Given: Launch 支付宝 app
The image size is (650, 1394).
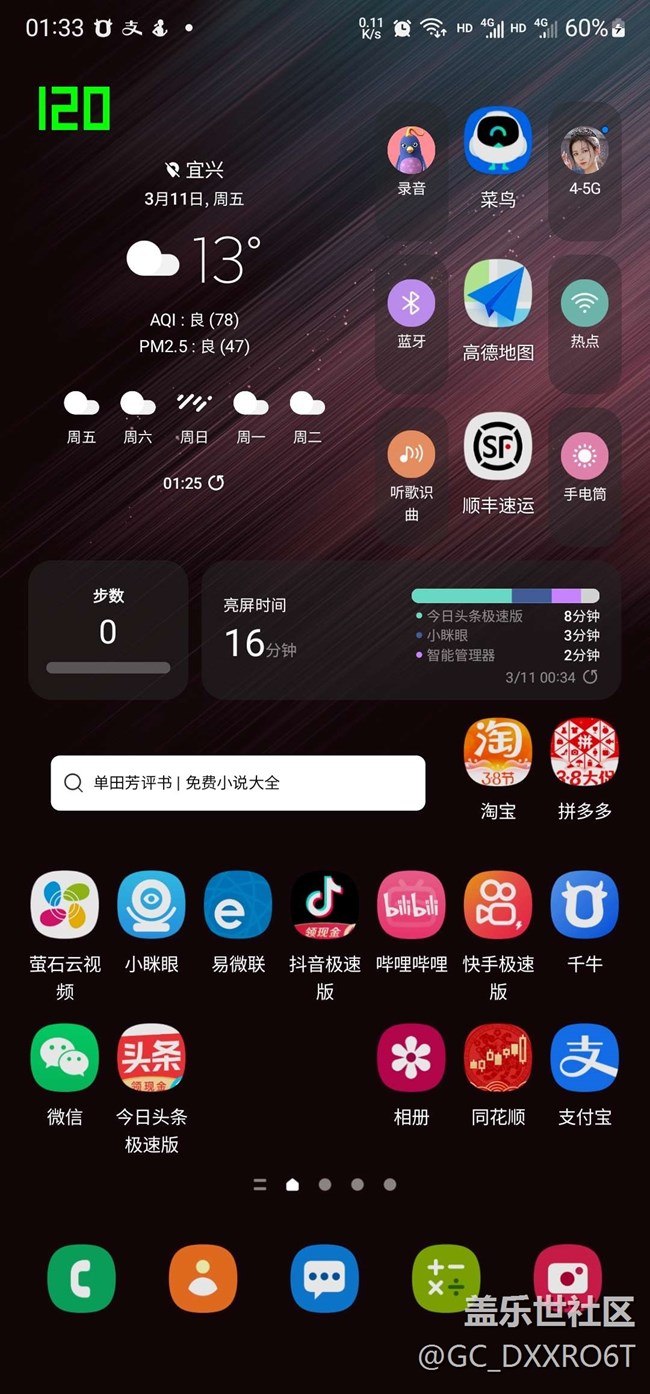Looking at the screenshot, I should [x=585, y=1057].
